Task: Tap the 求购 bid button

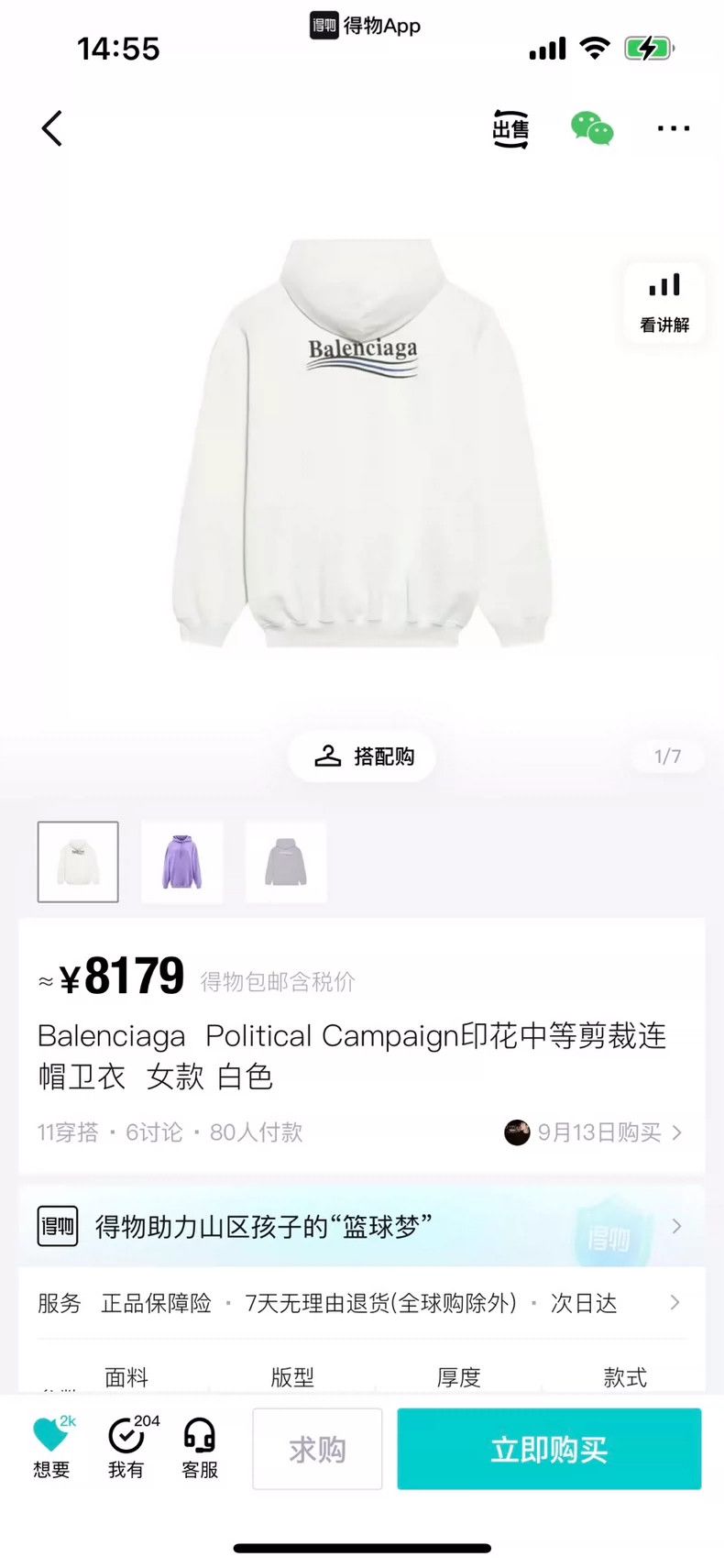Action: 317,1449
